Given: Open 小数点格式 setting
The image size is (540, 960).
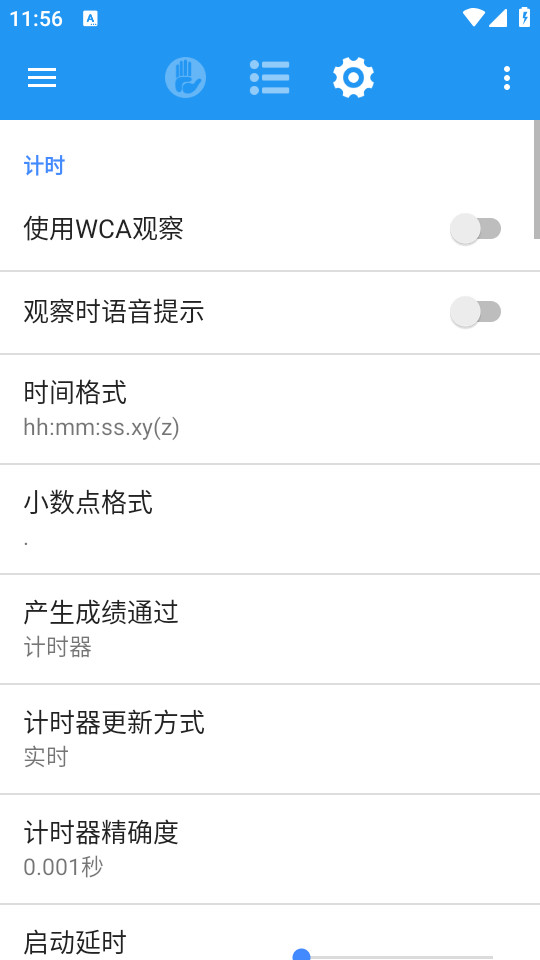Looking at the screenshot, I should click(x=270, y=519).
